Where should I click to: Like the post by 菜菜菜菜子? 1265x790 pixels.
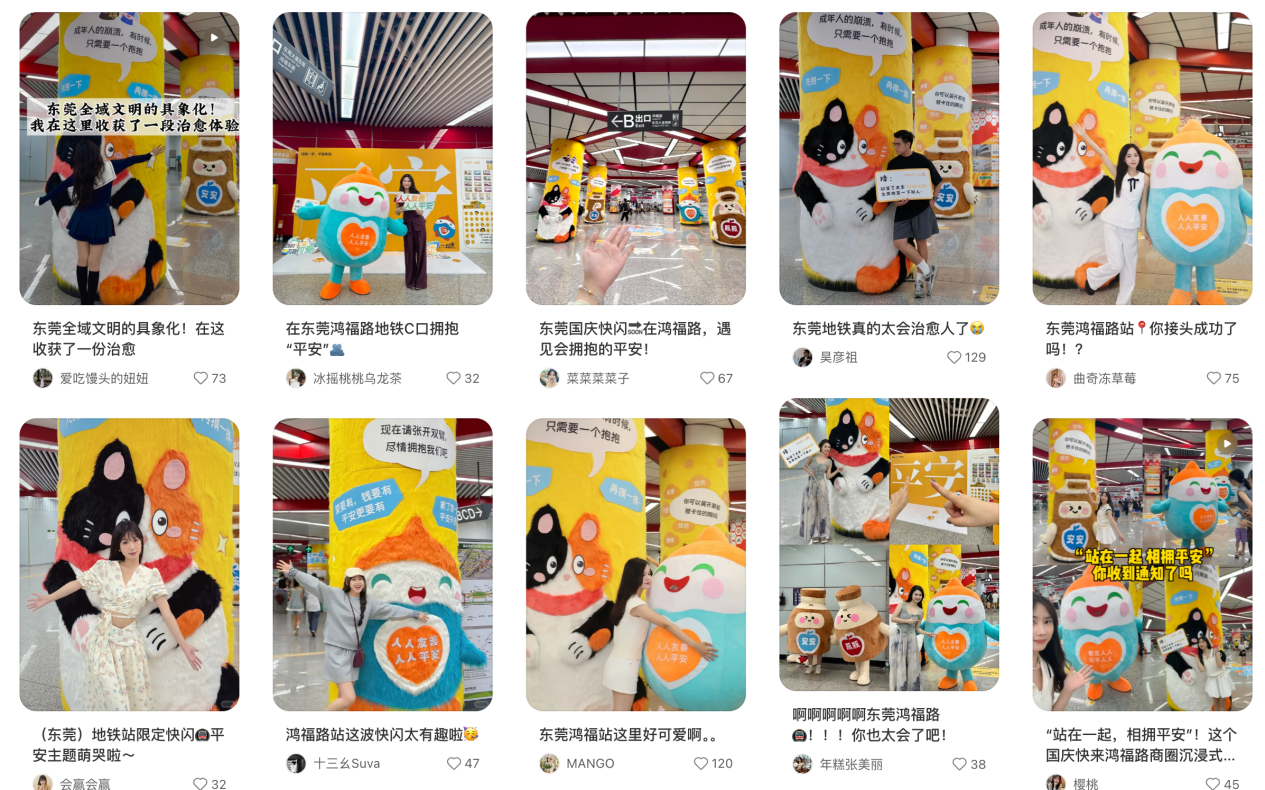click(x=708, y=378)
